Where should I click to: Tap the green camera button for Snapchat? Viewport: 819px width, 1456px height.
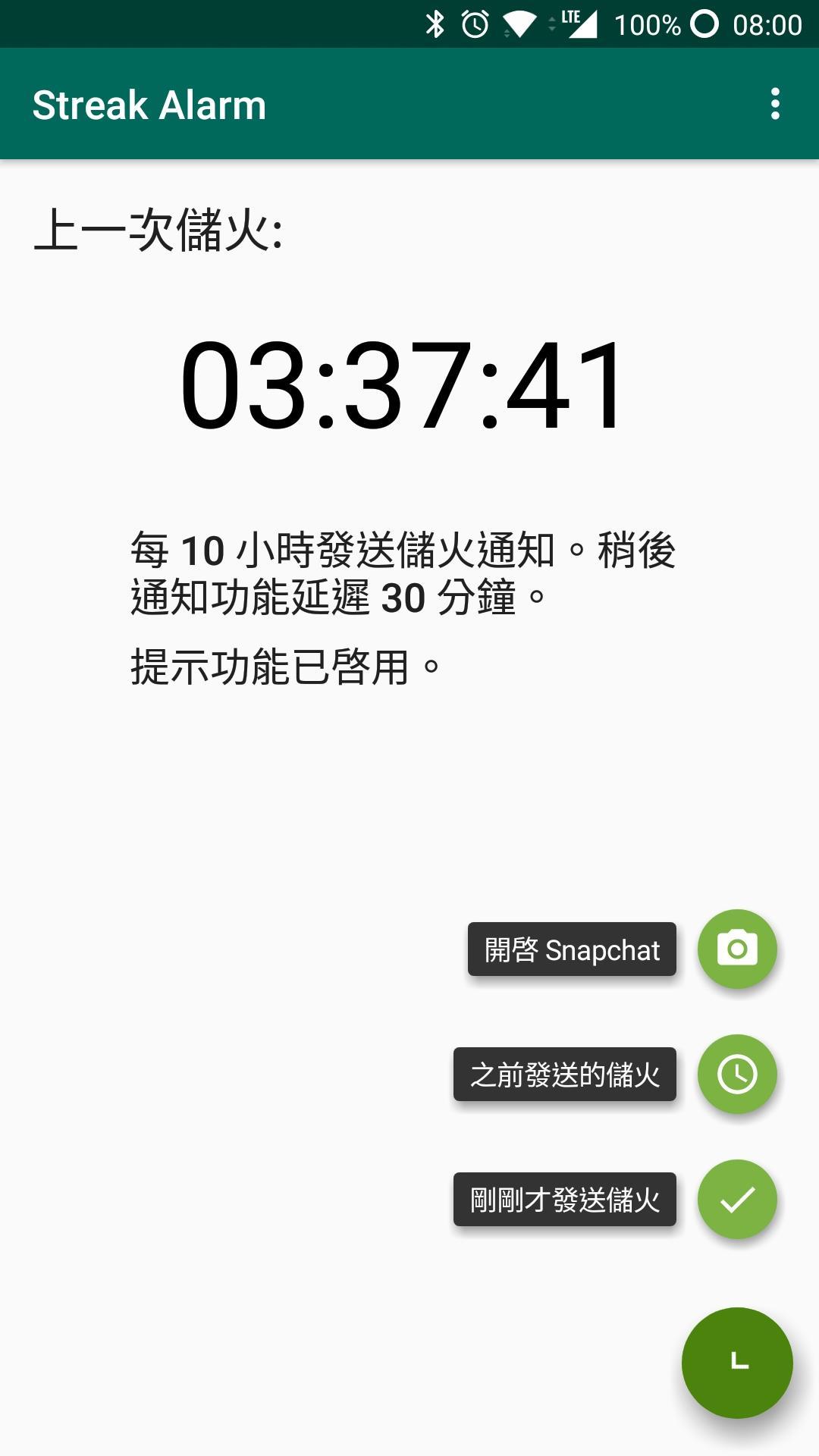[737, 949]
